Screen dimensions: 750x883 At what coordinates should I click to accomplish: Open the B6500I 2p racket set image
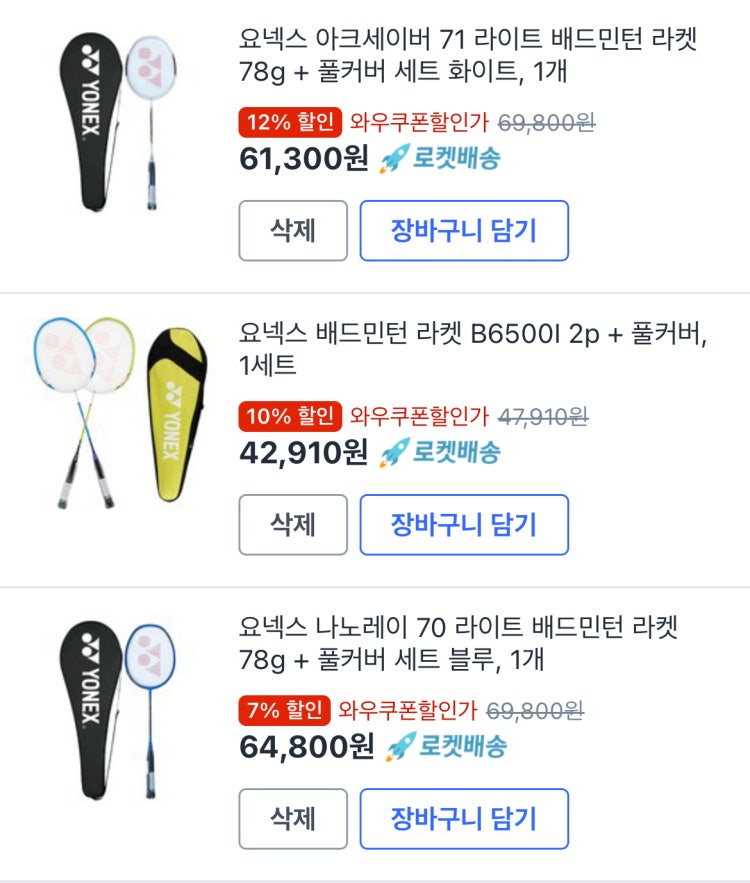[x=118, y=412]
